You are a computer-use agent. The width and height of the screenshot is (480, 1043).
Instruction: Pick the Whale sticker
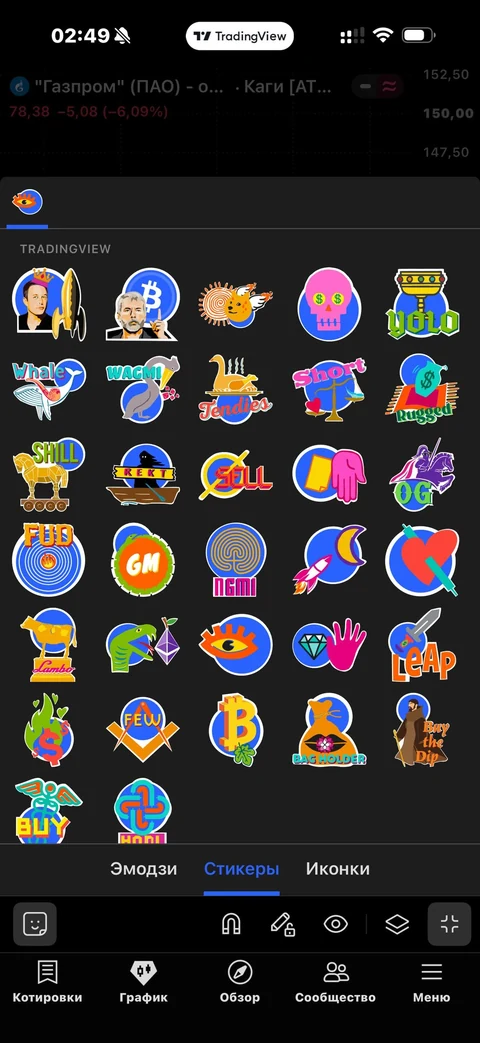click(49, 389)
